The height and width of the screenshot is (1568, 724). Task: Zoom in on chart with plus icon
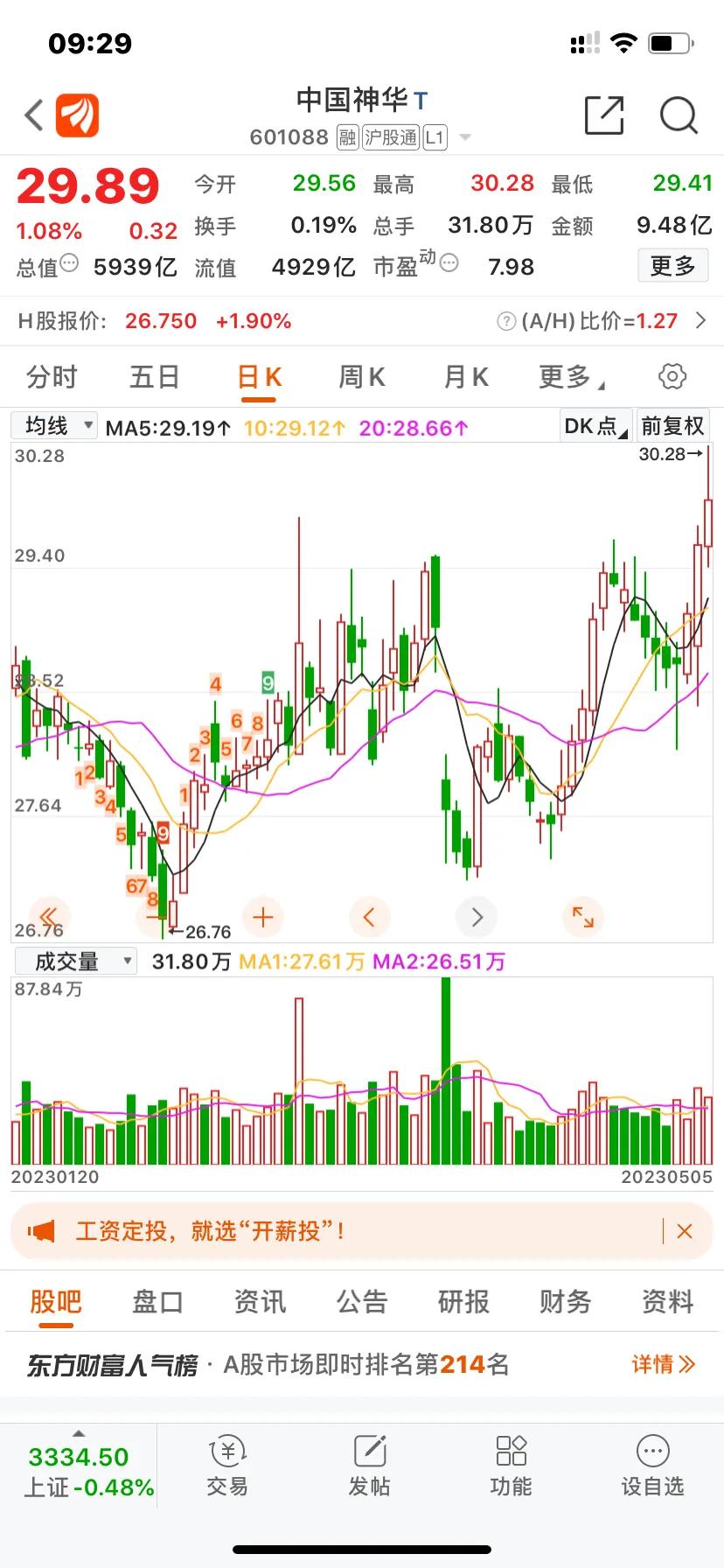[262, 917]
